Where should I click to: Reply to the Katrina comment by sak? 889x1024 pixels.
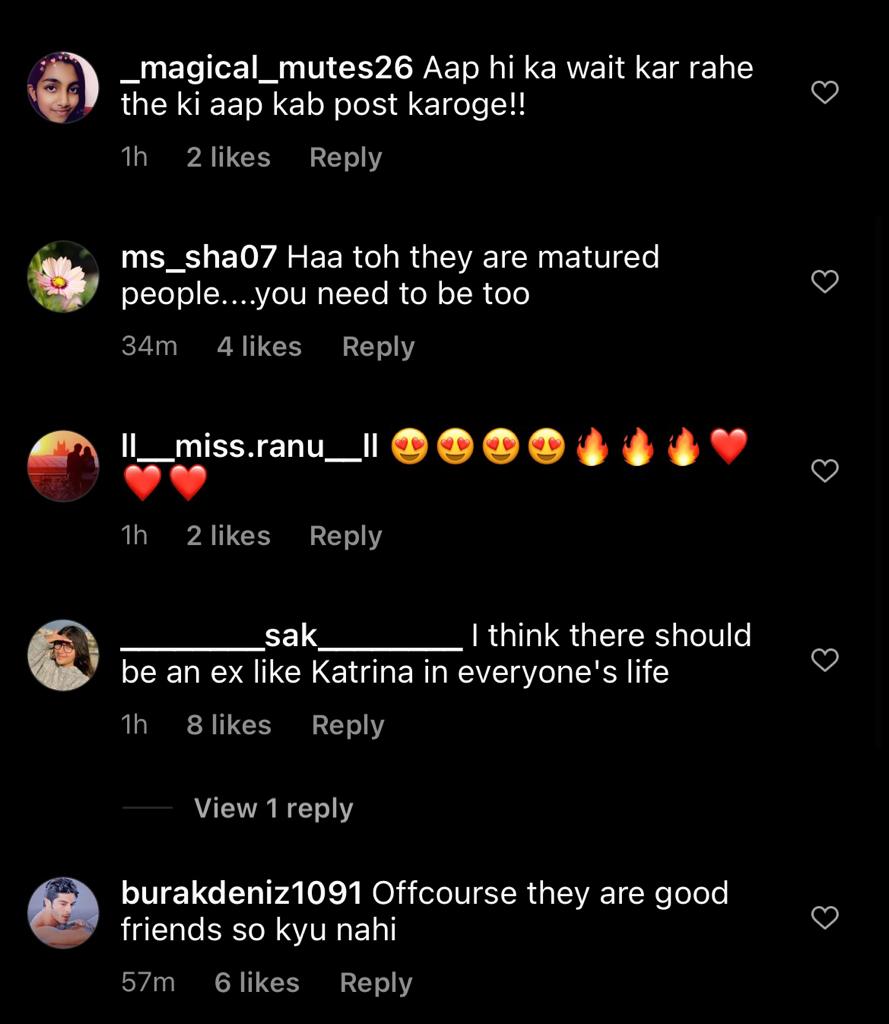coord(347,725)
